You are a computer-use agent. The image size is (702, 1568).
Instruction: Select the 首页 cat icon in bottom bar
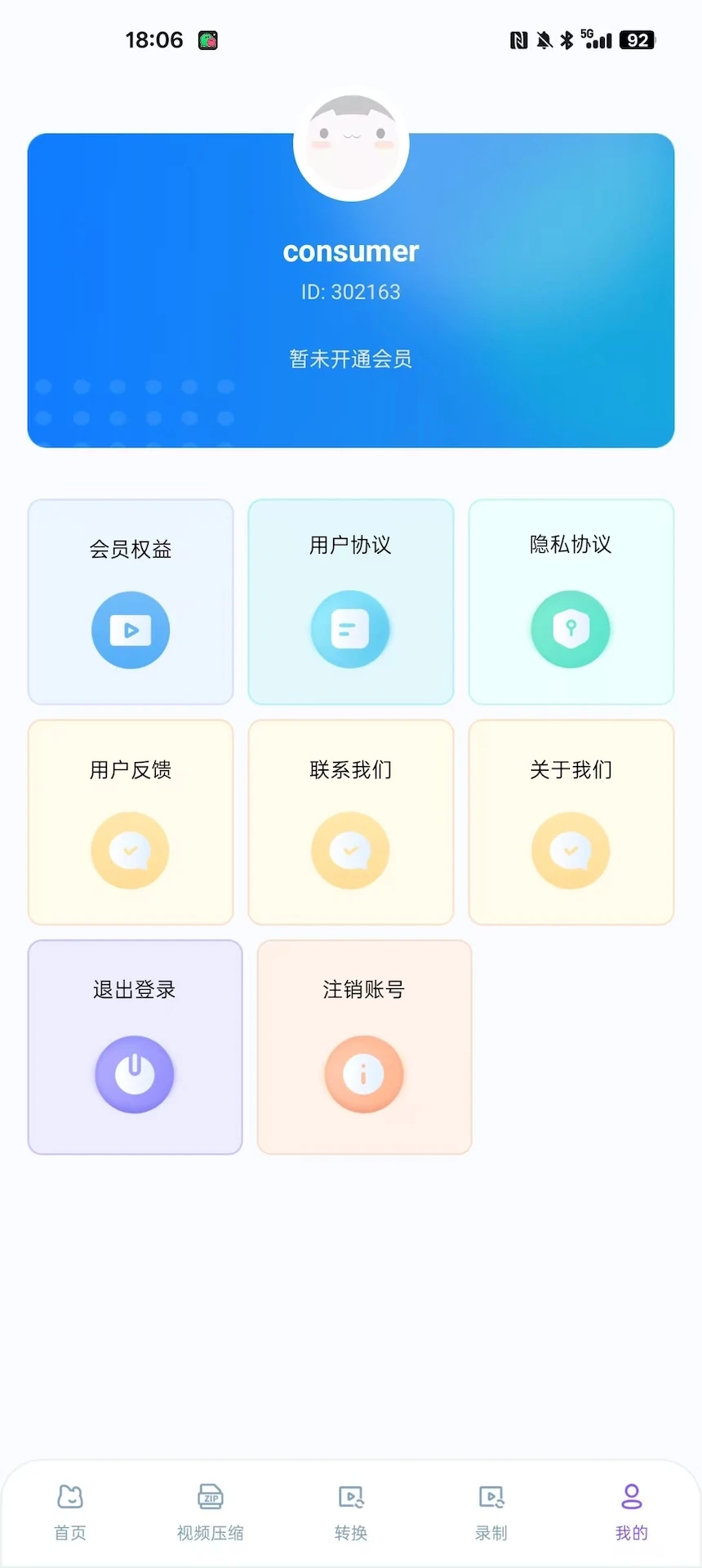(69, 1497)
